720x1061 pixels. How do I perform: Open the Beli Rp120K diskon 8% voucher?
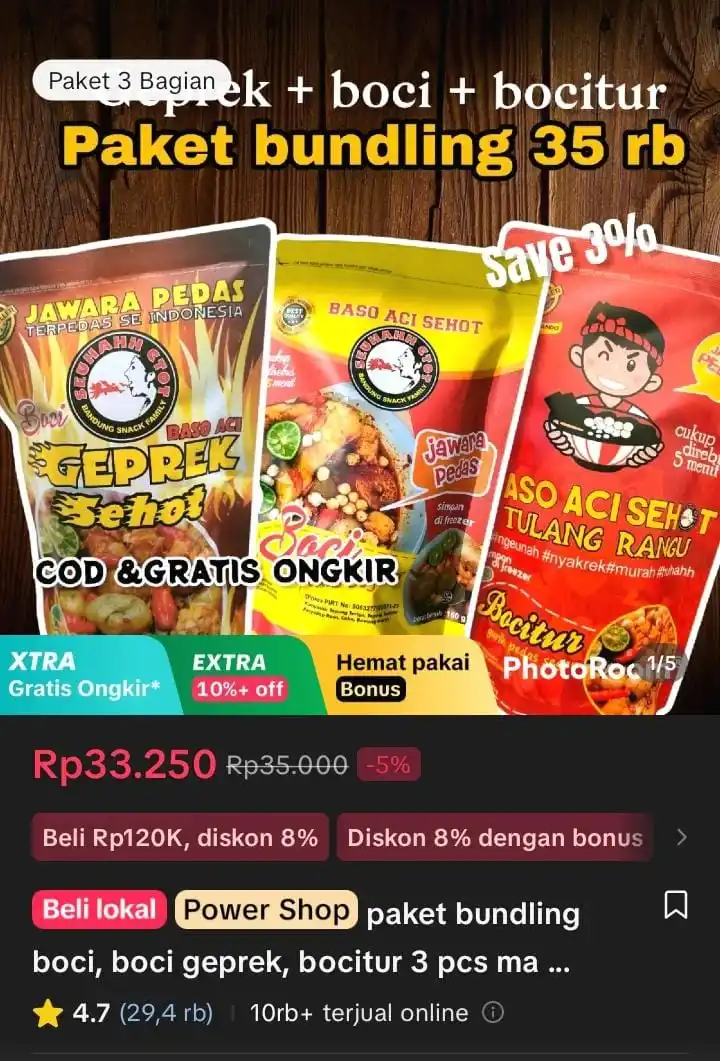[180, 837]
